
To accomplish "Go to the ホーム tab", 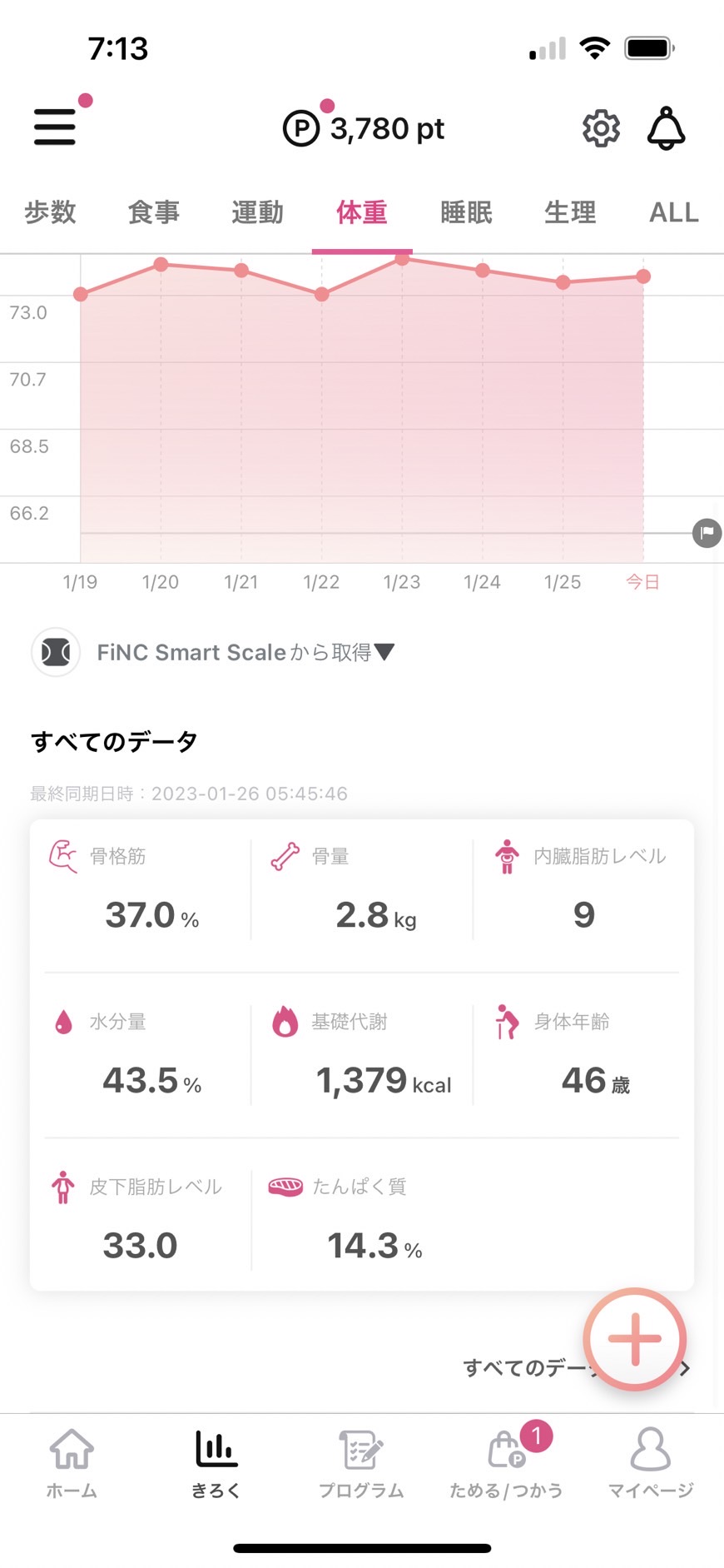I will (x=72, y=1463).
